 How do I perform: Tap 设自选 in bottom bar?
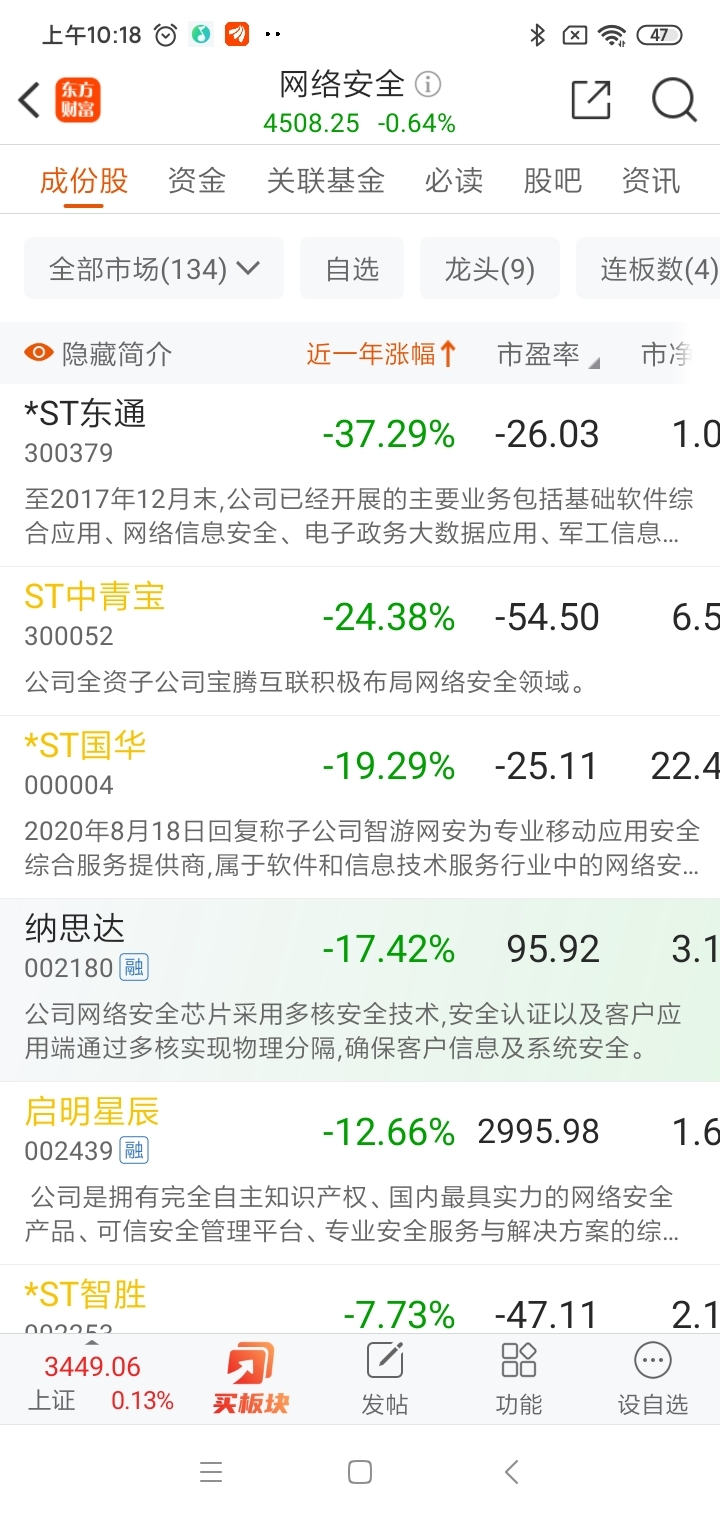[652, 1379]
